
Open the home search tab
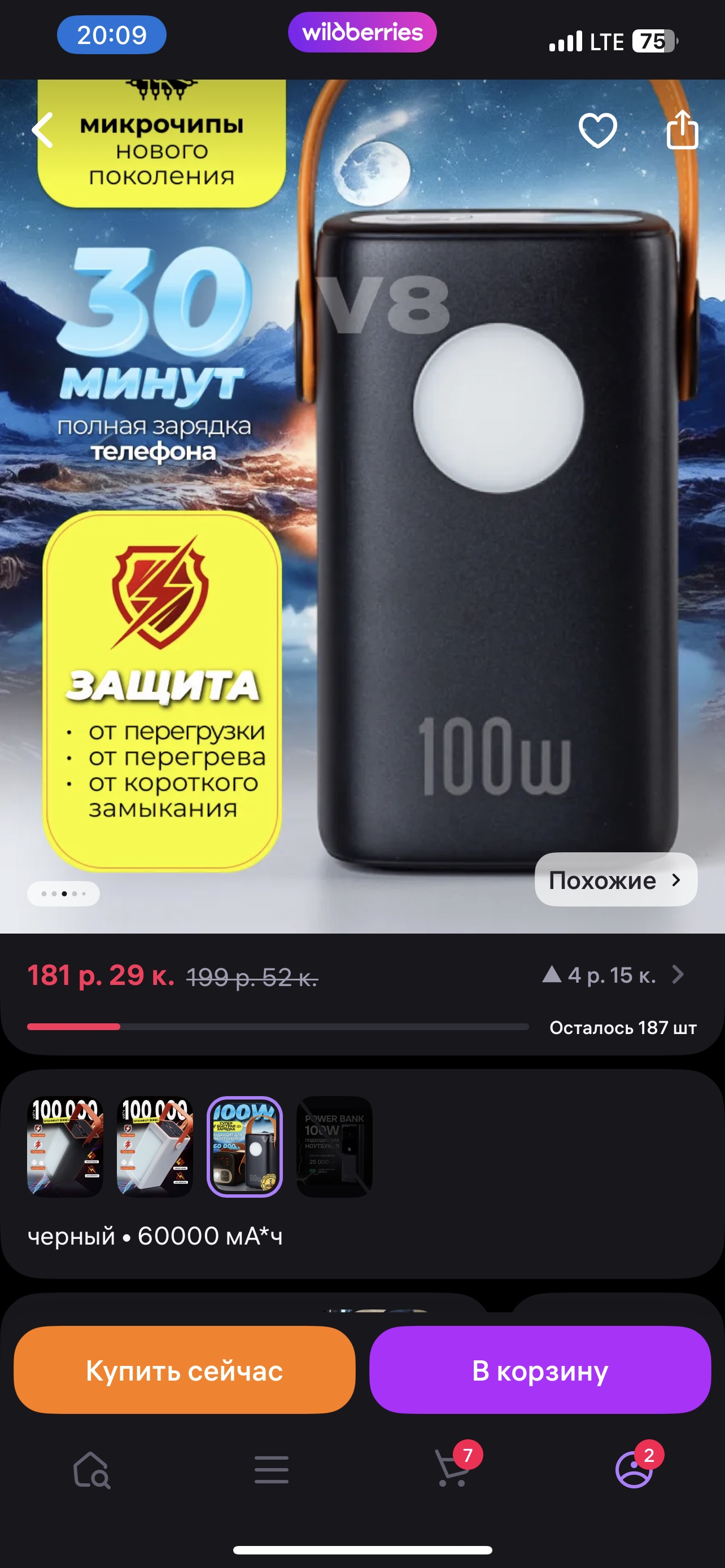(x=91, y=1470)
